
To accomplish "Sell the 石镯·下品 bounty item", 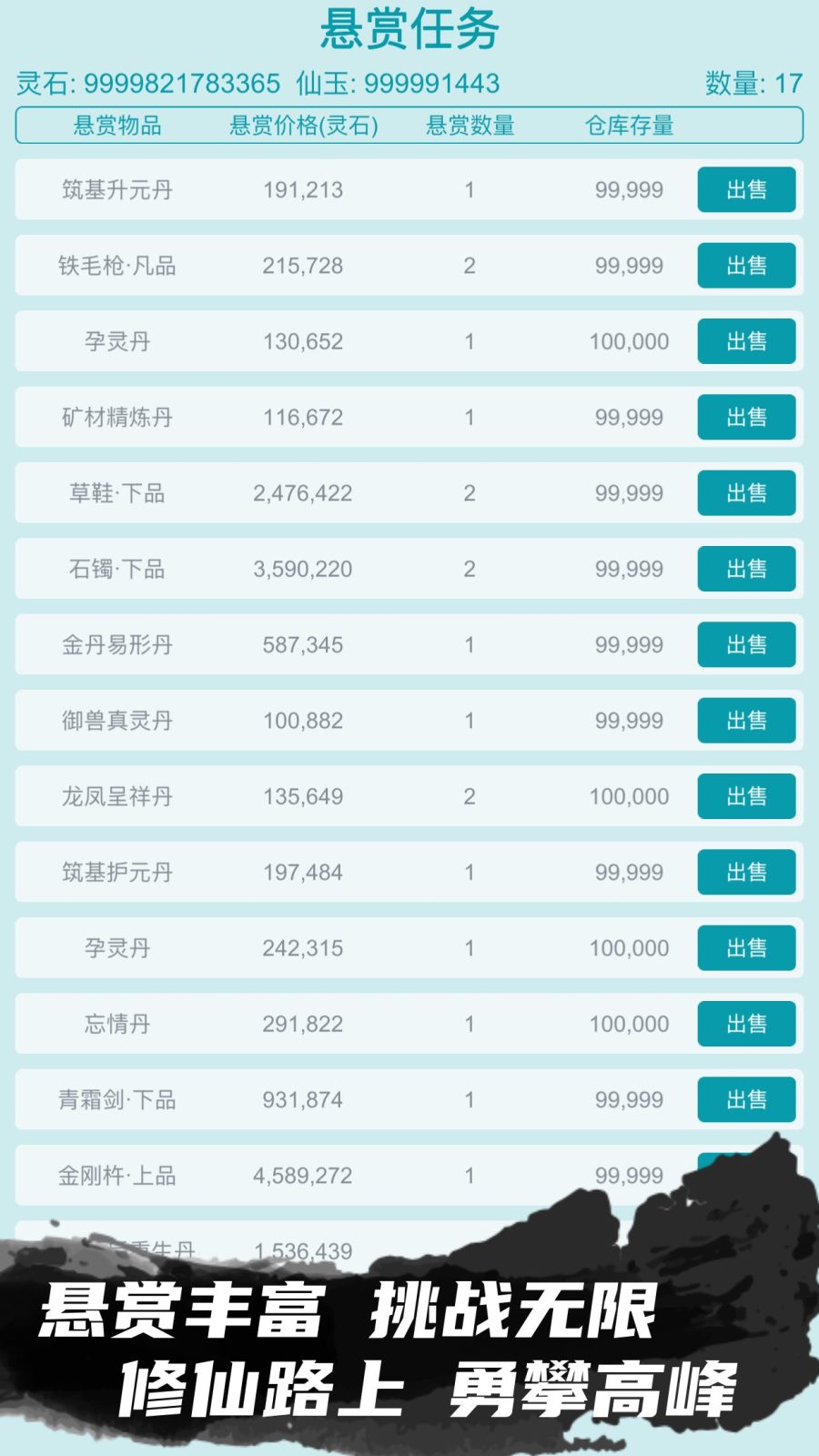I will pos(746,569).
